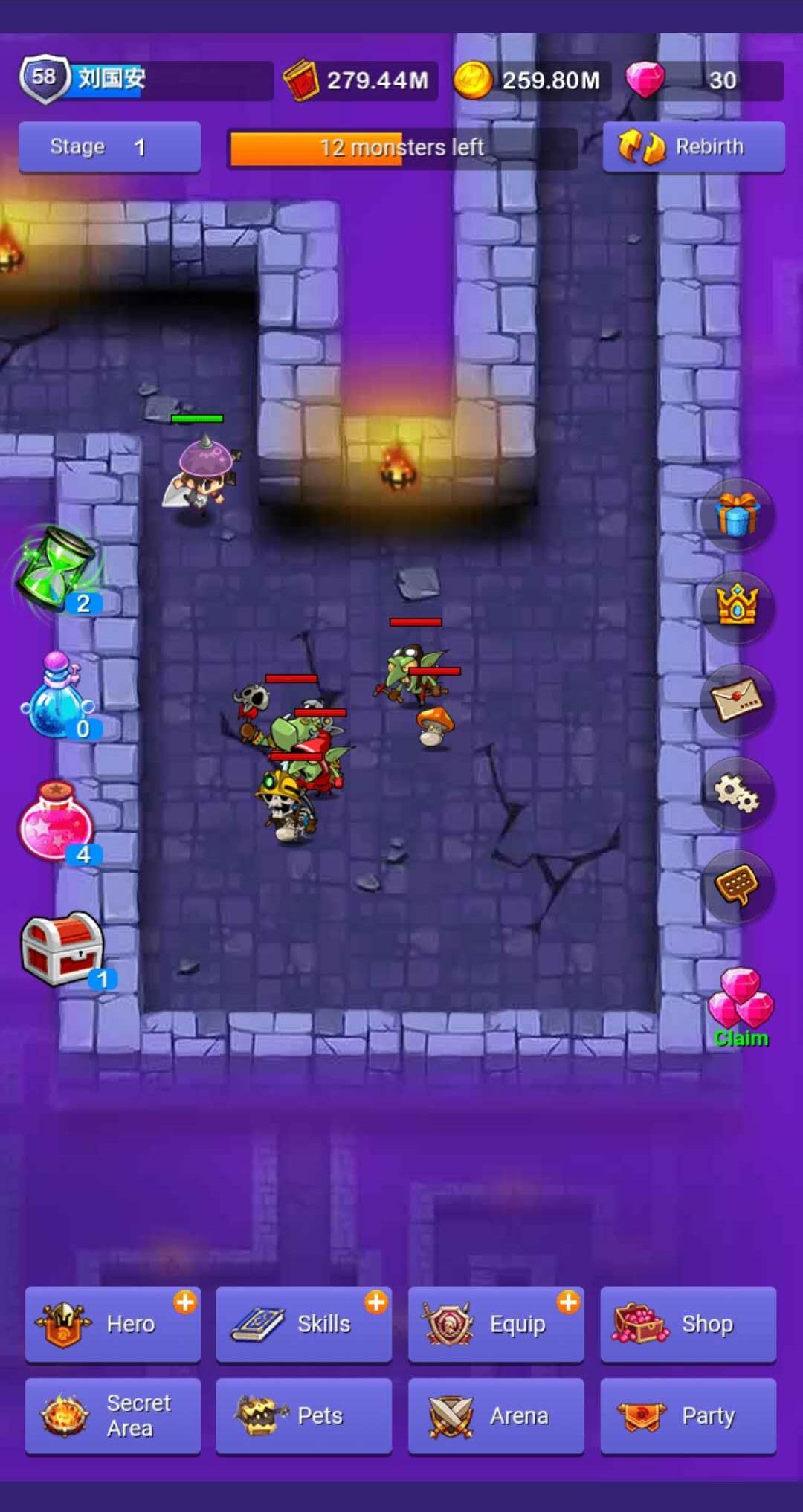803x1512 pixels.
Task: Open the Pets menu
Action: 303,1415
